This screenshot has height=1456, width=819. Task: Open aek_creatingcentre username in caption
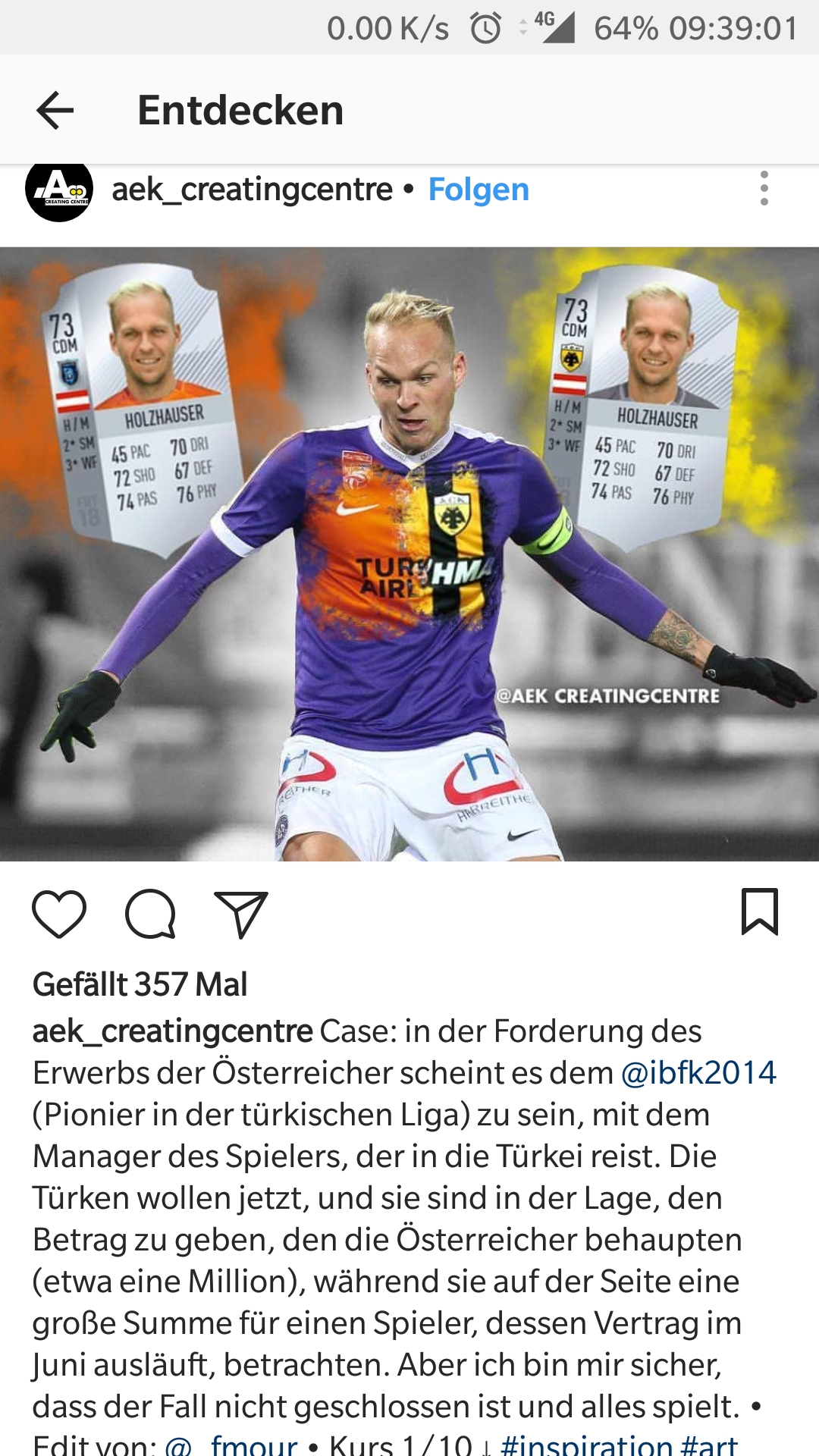coord(173,1031)
